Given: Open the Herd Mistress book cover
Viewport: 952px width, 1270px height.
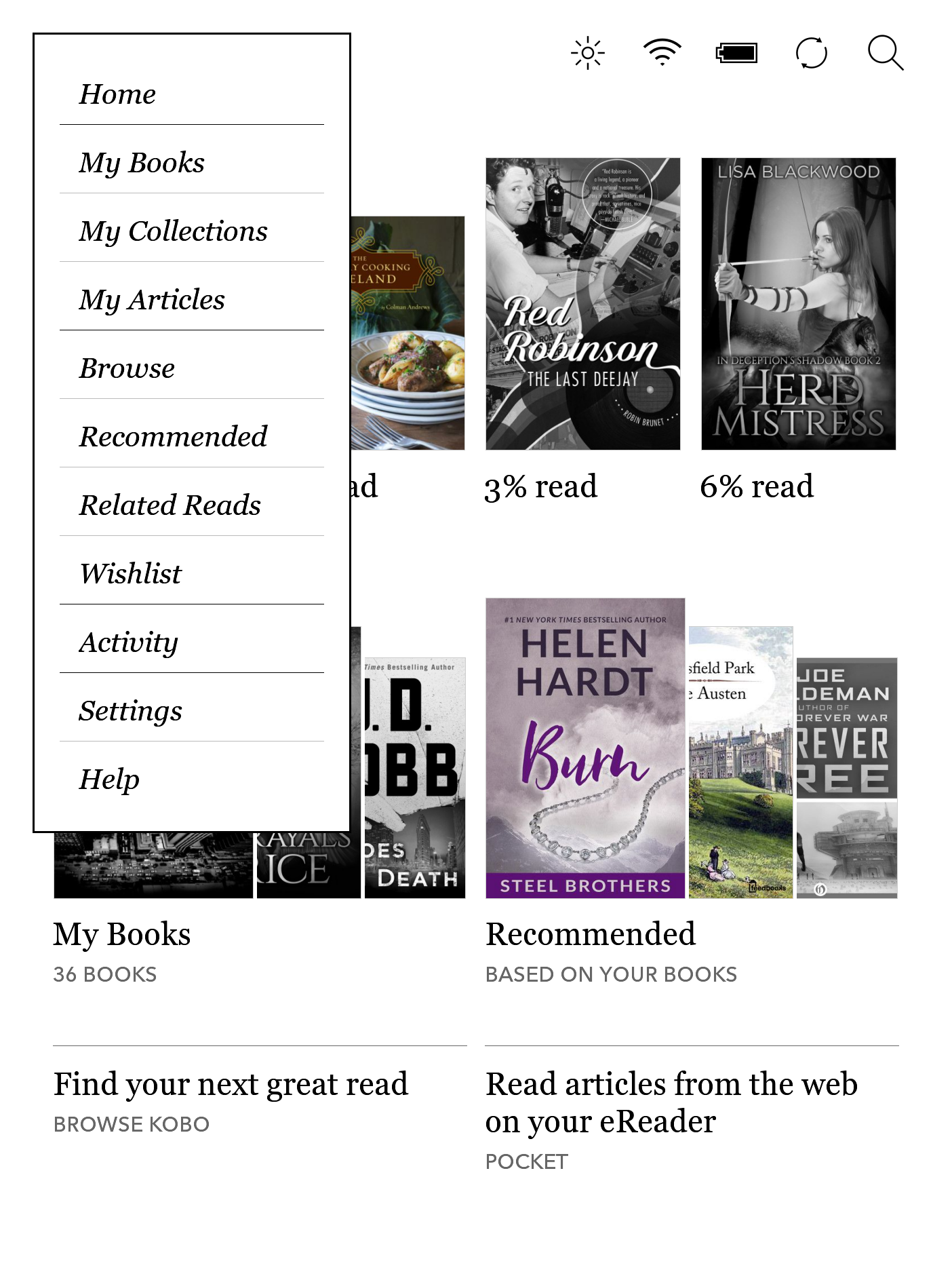Looking at the screenshot, I should coord(798,304).
